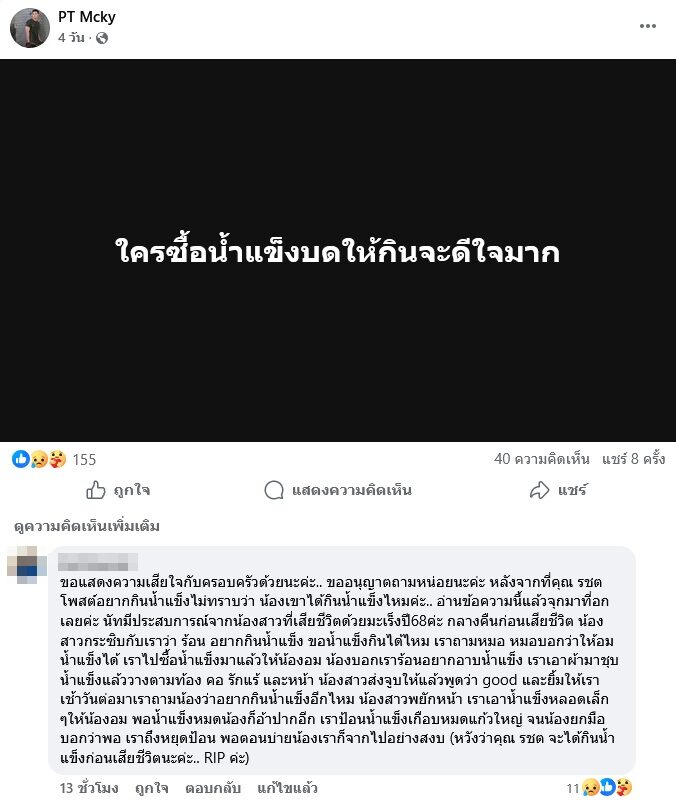
Task: Open the commenter's blurred profile avatar
Action: pyautogui.click(x=26, y=563)
